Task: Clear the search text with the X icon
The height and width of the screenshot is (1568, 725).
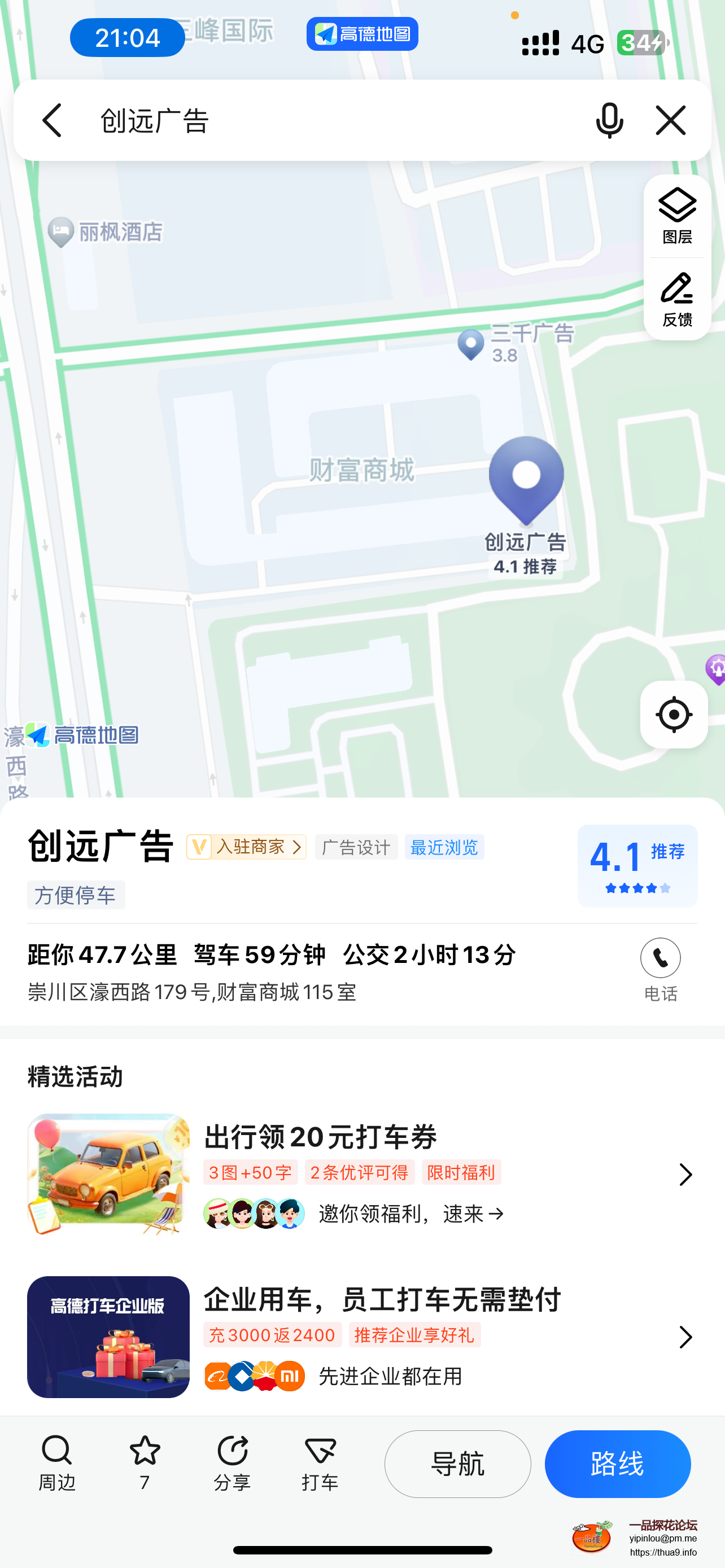Action: point(671,120)
